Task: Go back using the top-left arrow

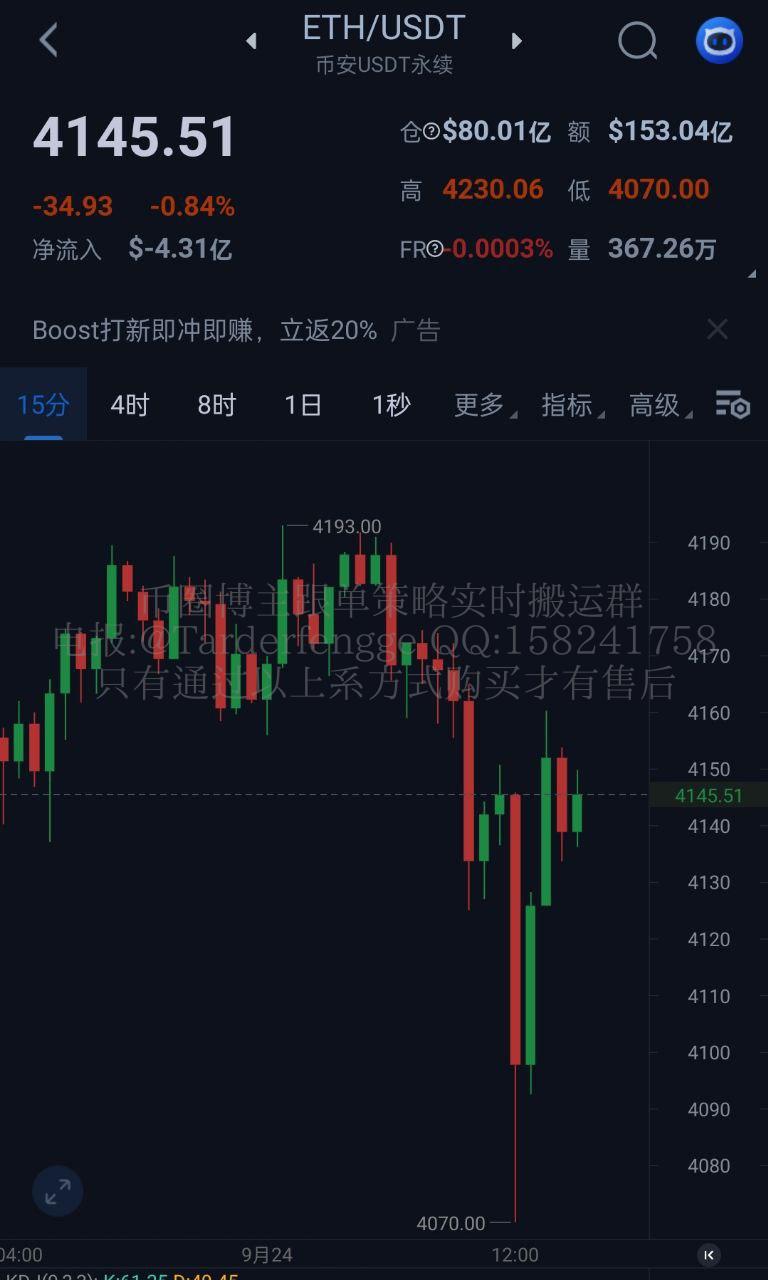Action: point(48,41)
